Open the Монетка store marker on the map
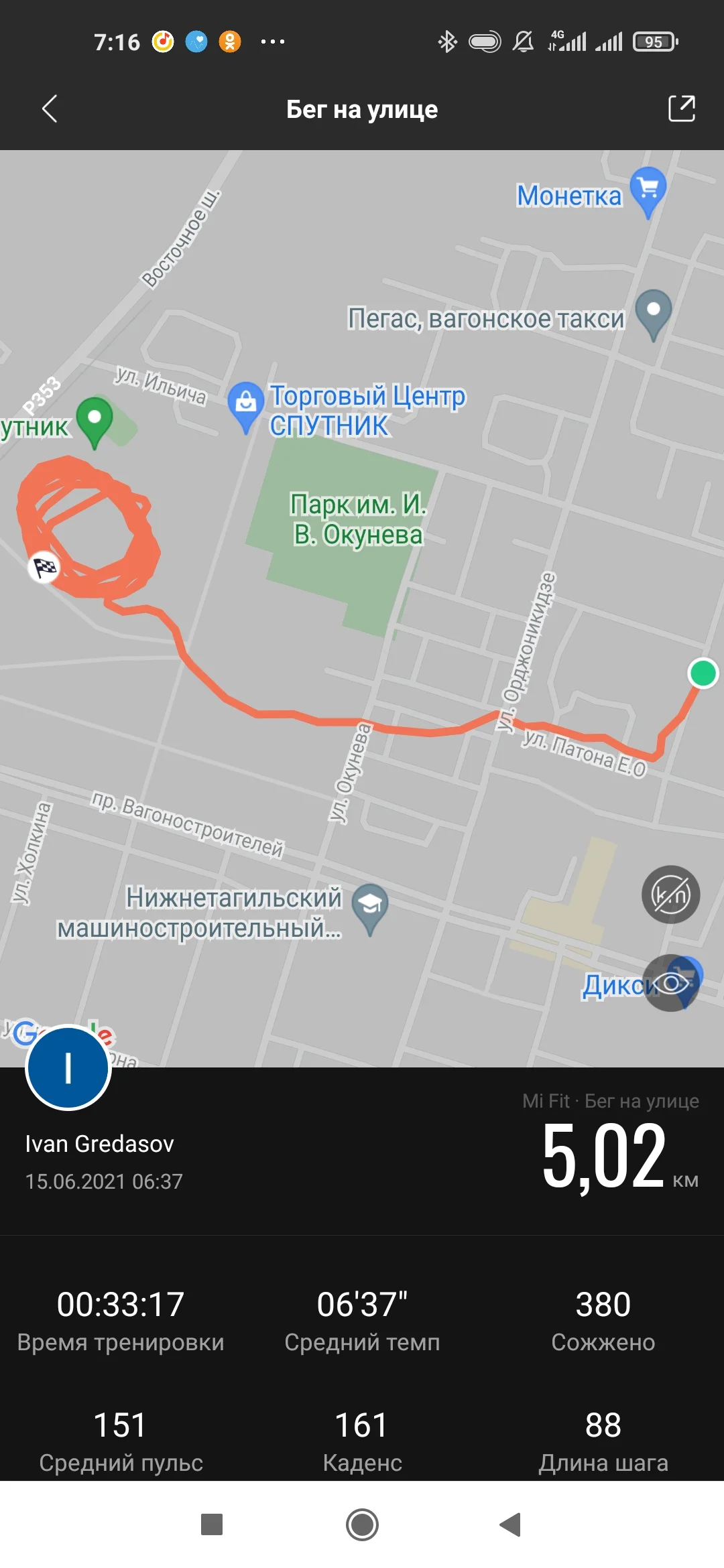Viewport: 724px width, 1568px height. (x=648, y=190)
